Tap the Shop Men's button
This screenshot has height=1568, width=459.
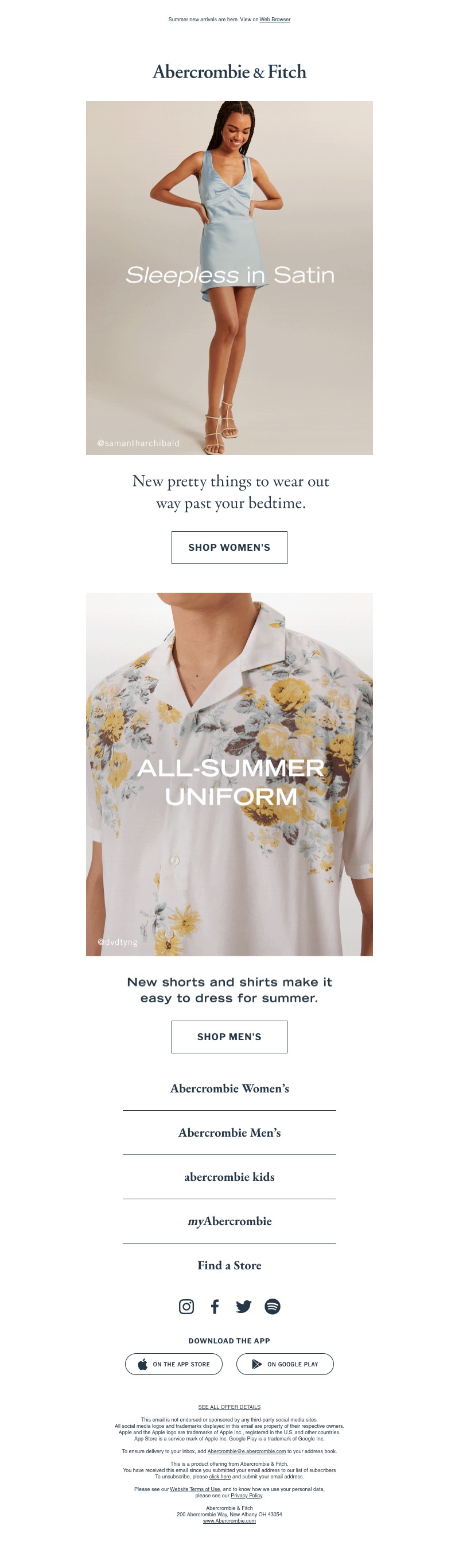coord(229,1037)
